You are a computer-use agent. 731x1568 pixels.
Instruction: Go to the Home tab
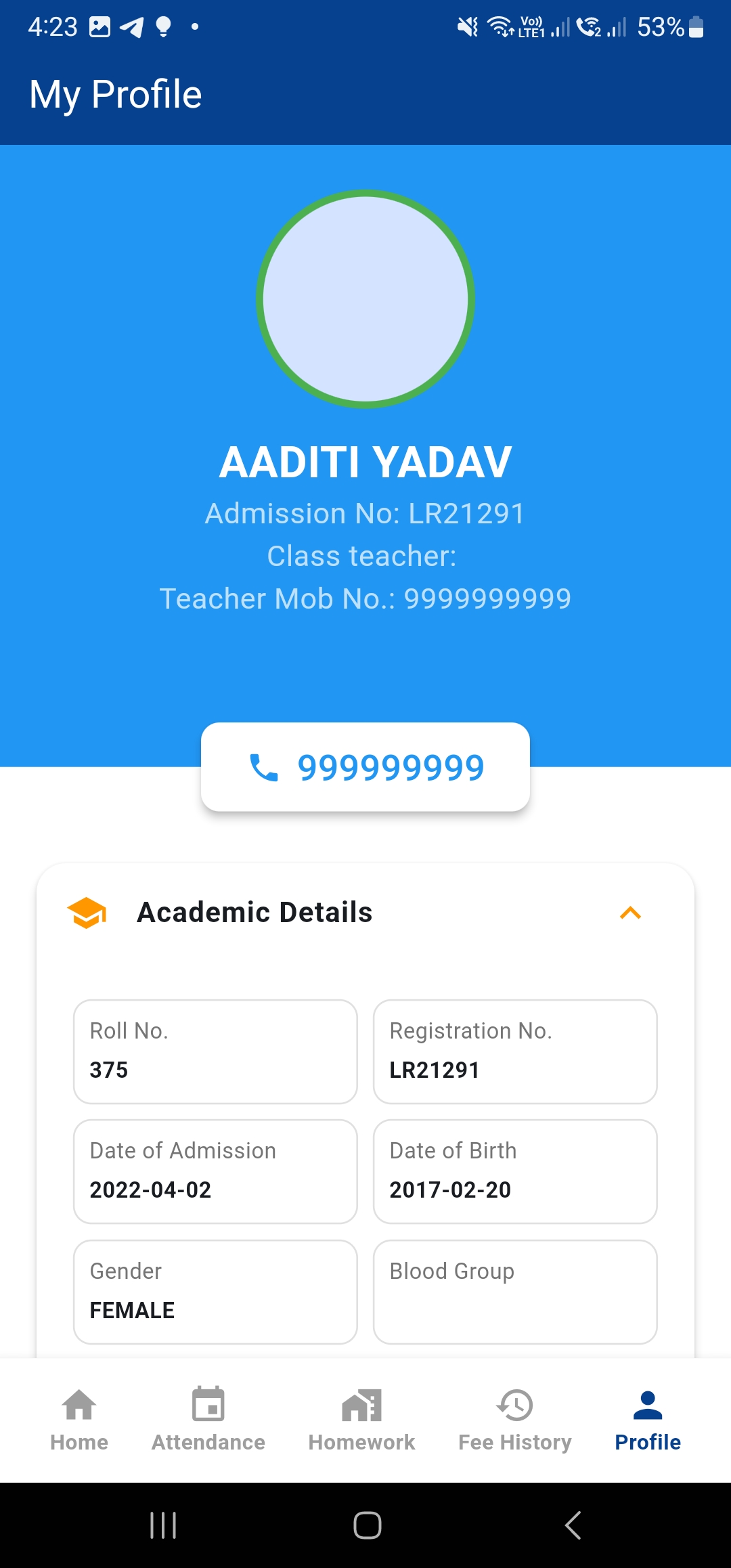(x=79, y=1420)
